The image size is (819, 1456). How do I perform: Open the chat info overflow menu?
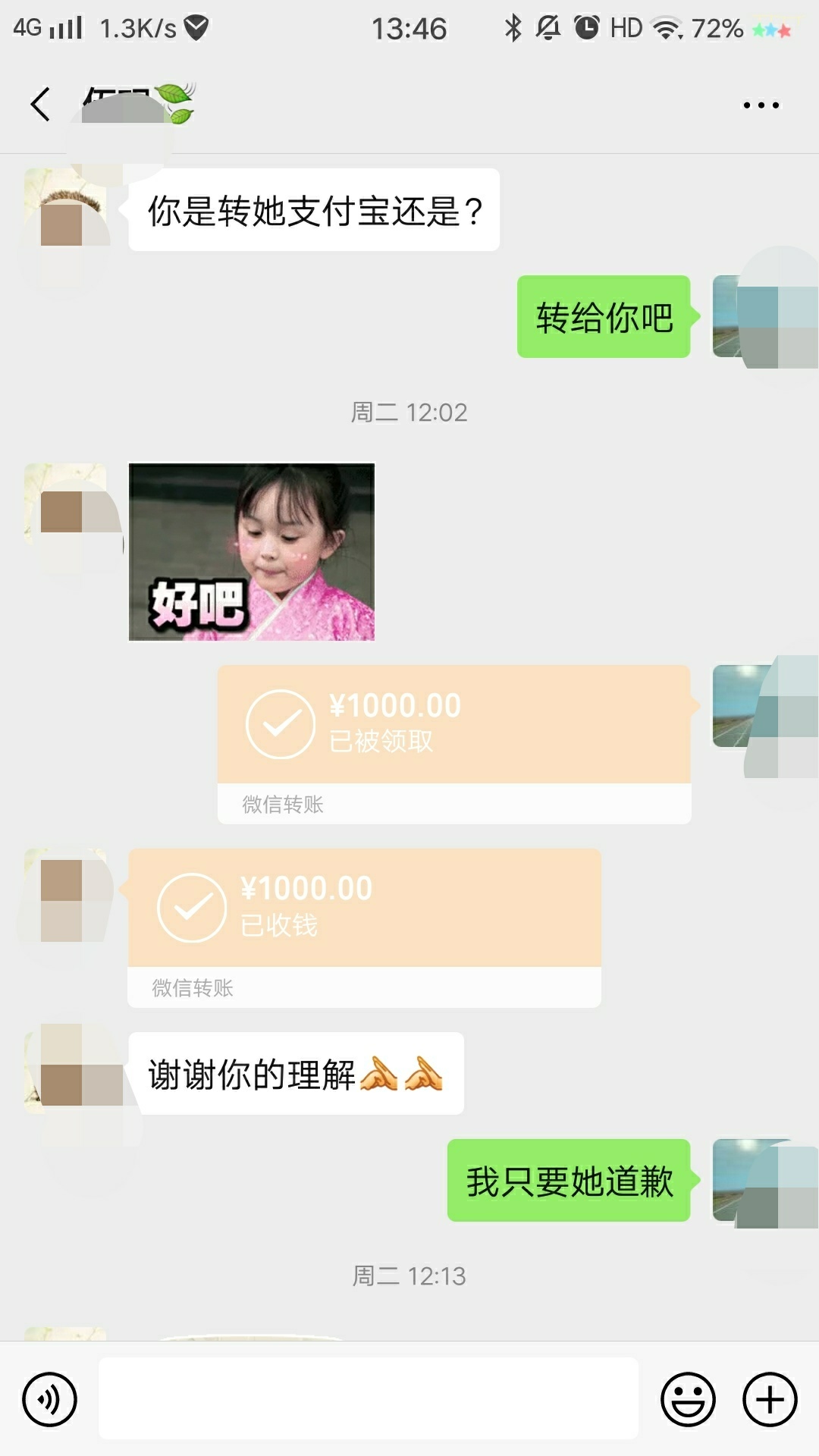pyautogui.click(x=761, y=105)
